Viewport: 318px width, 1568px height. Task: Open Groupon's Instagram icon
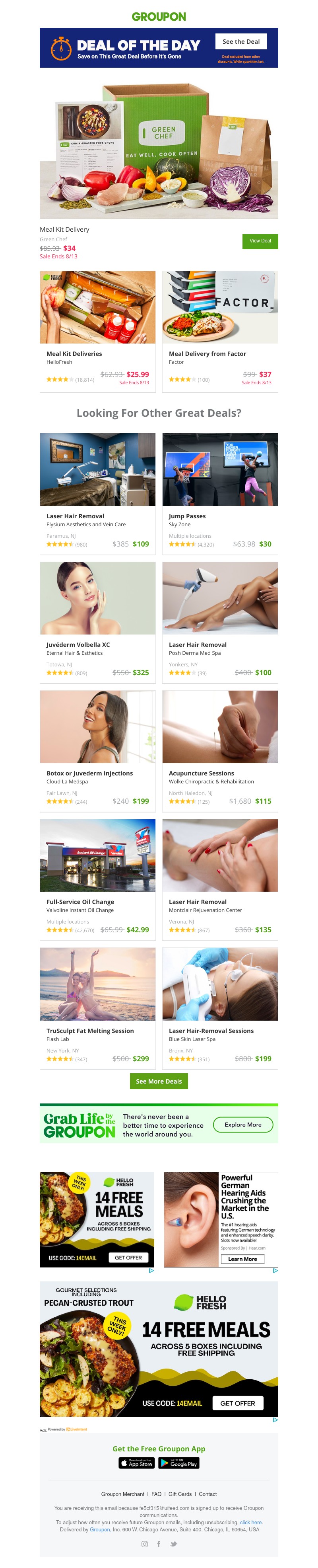pyautogui.click(x=144, y=1544)
